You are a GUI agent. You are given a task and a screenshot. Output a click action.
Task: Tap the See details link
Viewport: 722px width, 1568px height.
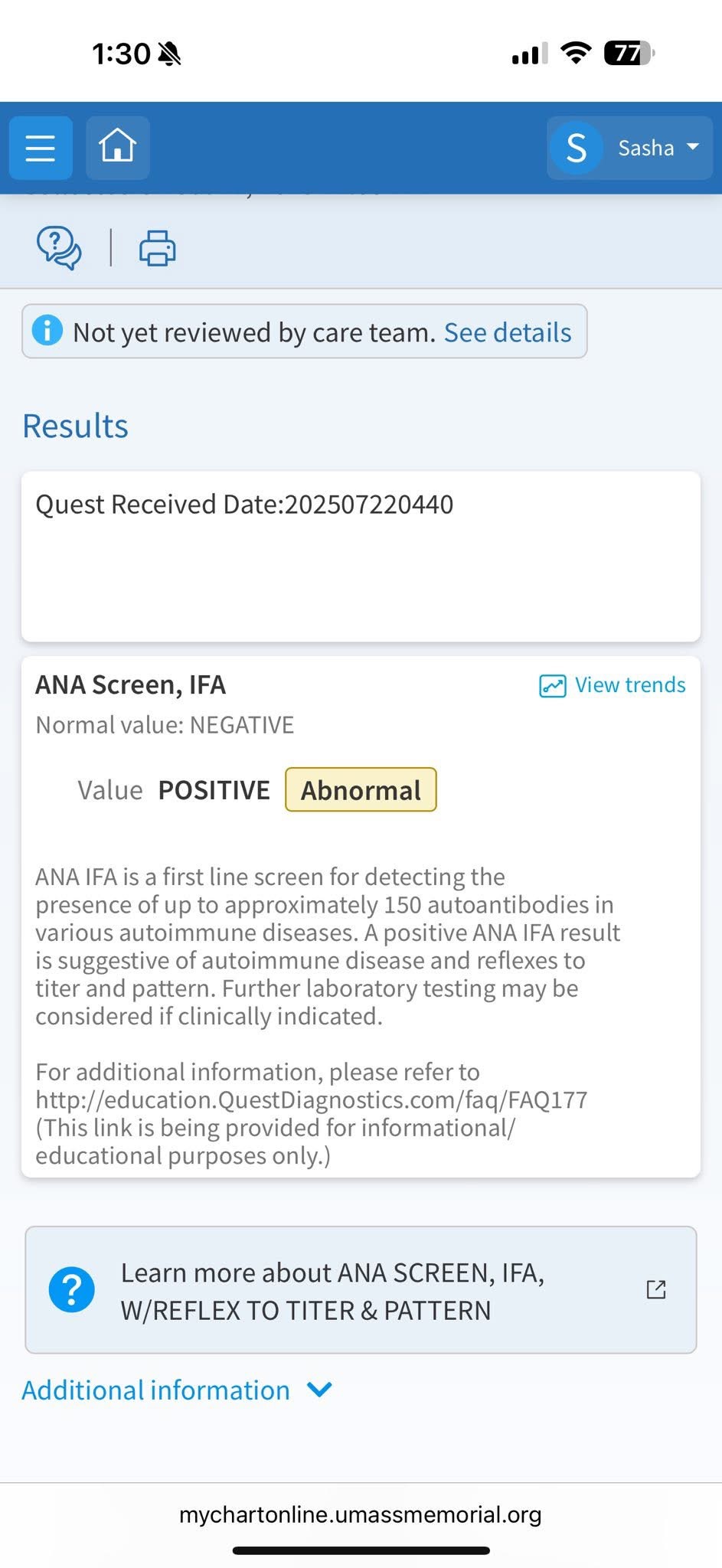[x=507, y=332]
